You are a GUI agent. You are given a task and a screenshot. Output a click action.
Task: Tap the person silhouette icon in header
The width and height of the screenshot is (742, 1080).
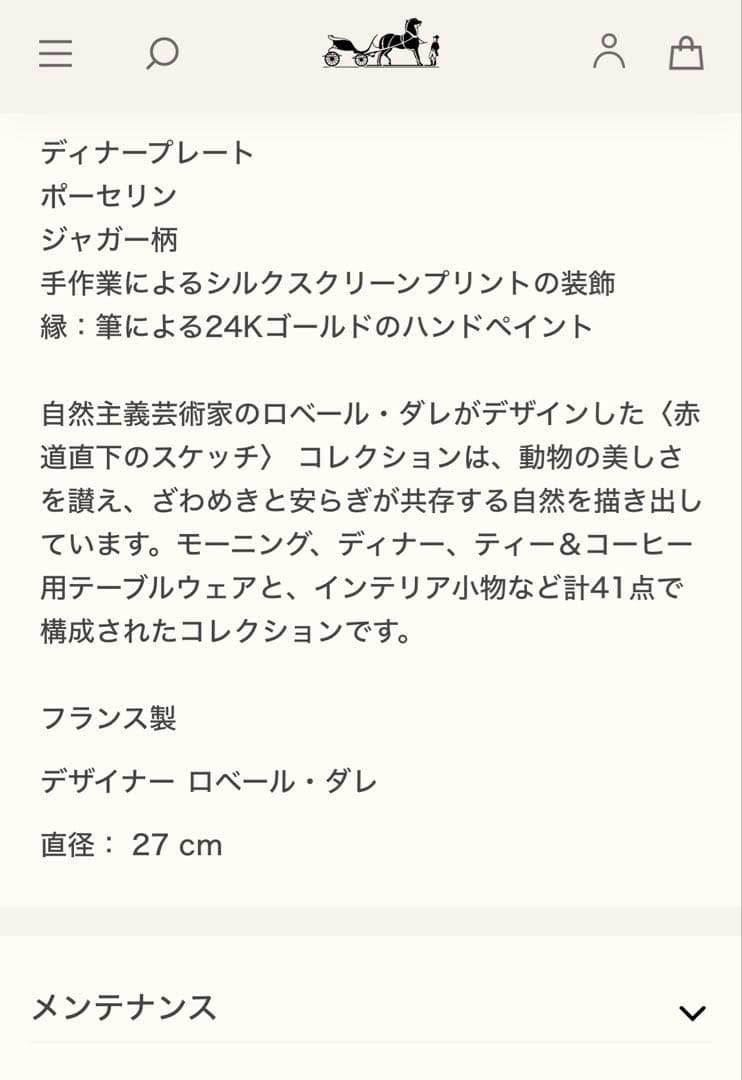611,53
